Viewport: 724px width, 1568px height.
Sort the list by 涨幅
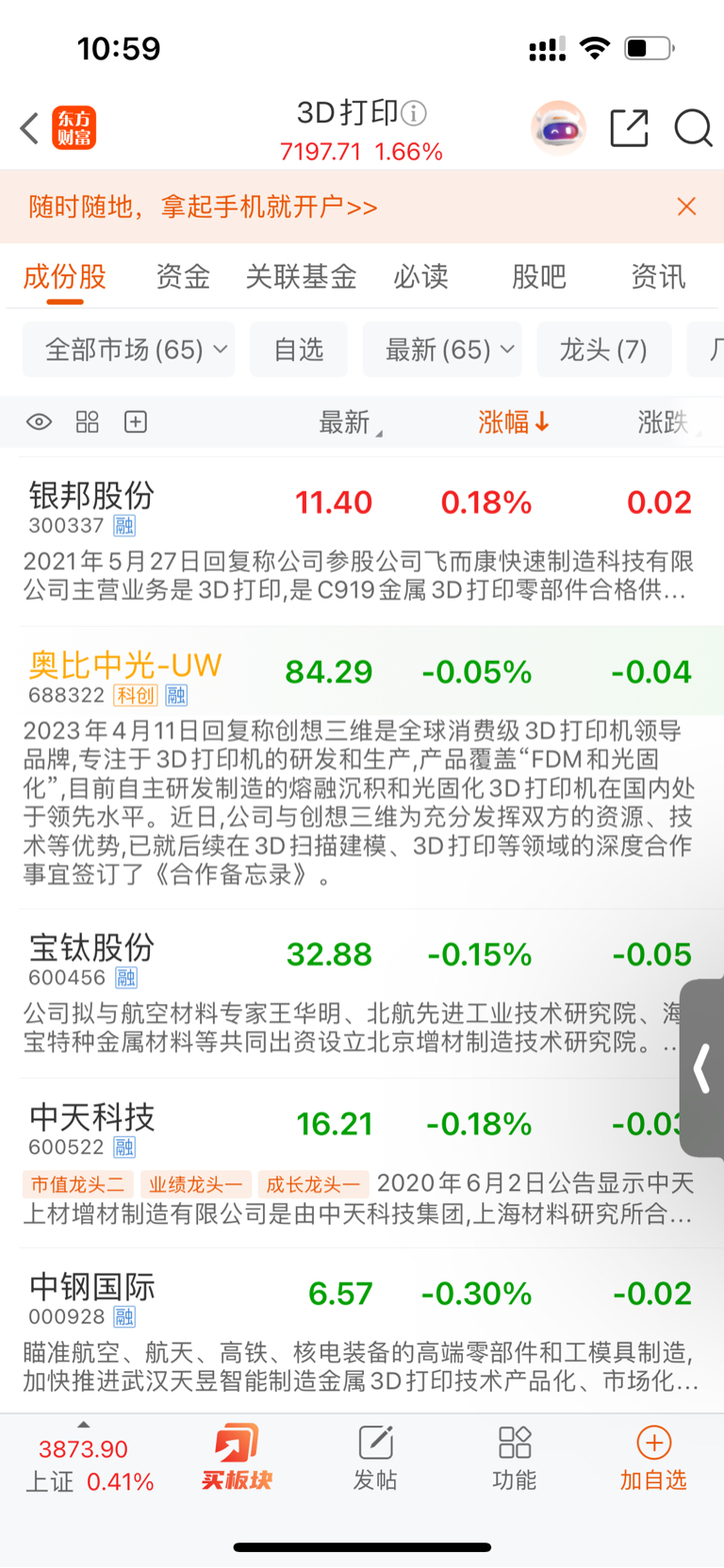tap(513, 421)
